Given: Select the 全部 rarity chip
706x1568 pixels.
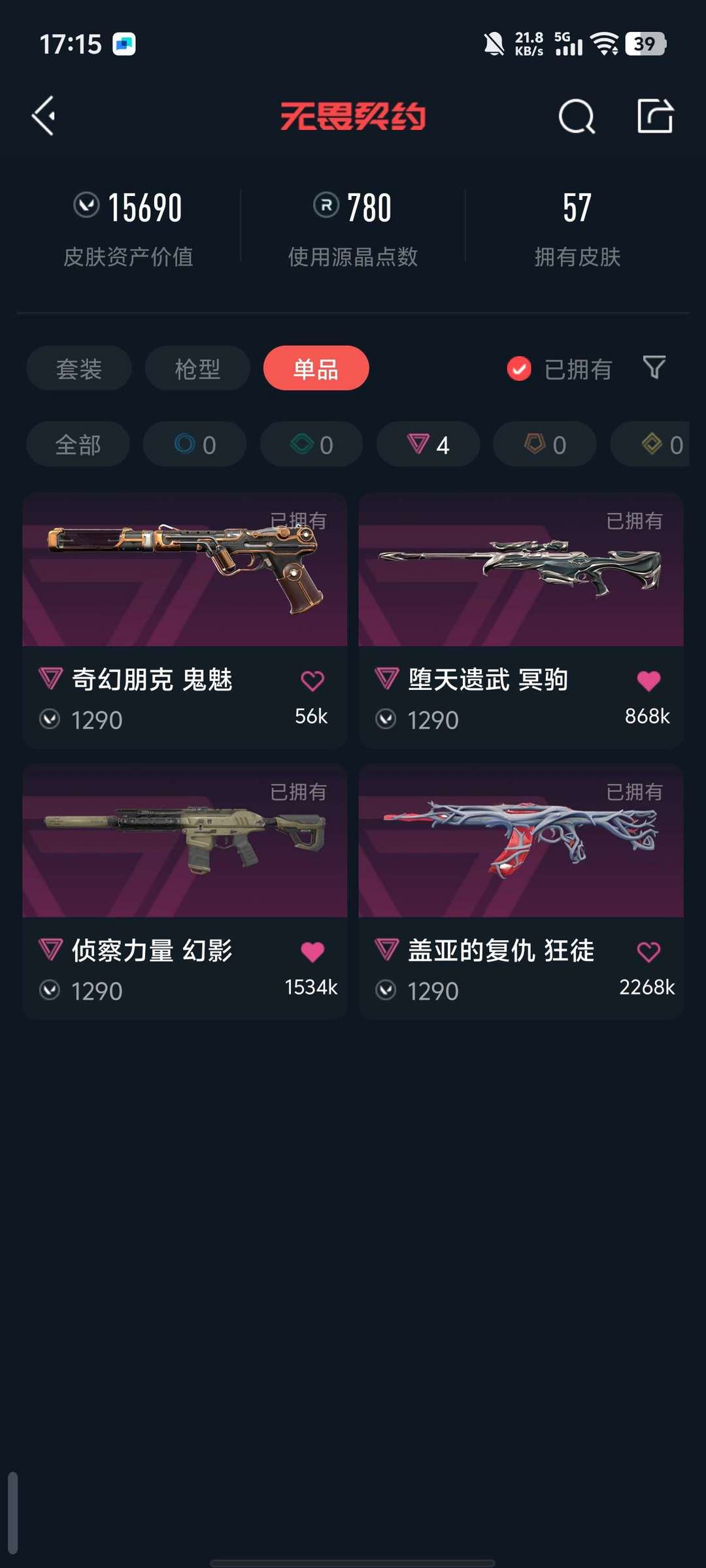Looking at the screenshot, I should (x=78, y=444).
